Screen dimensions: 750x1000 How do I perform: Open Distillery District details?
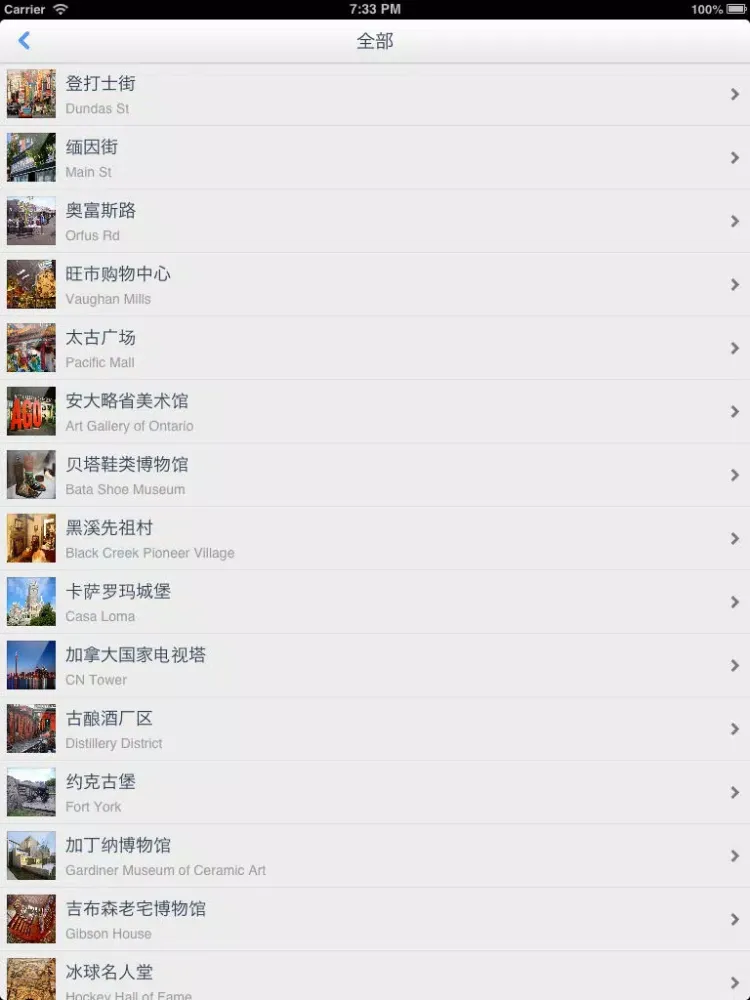click(x=375, y=729)
